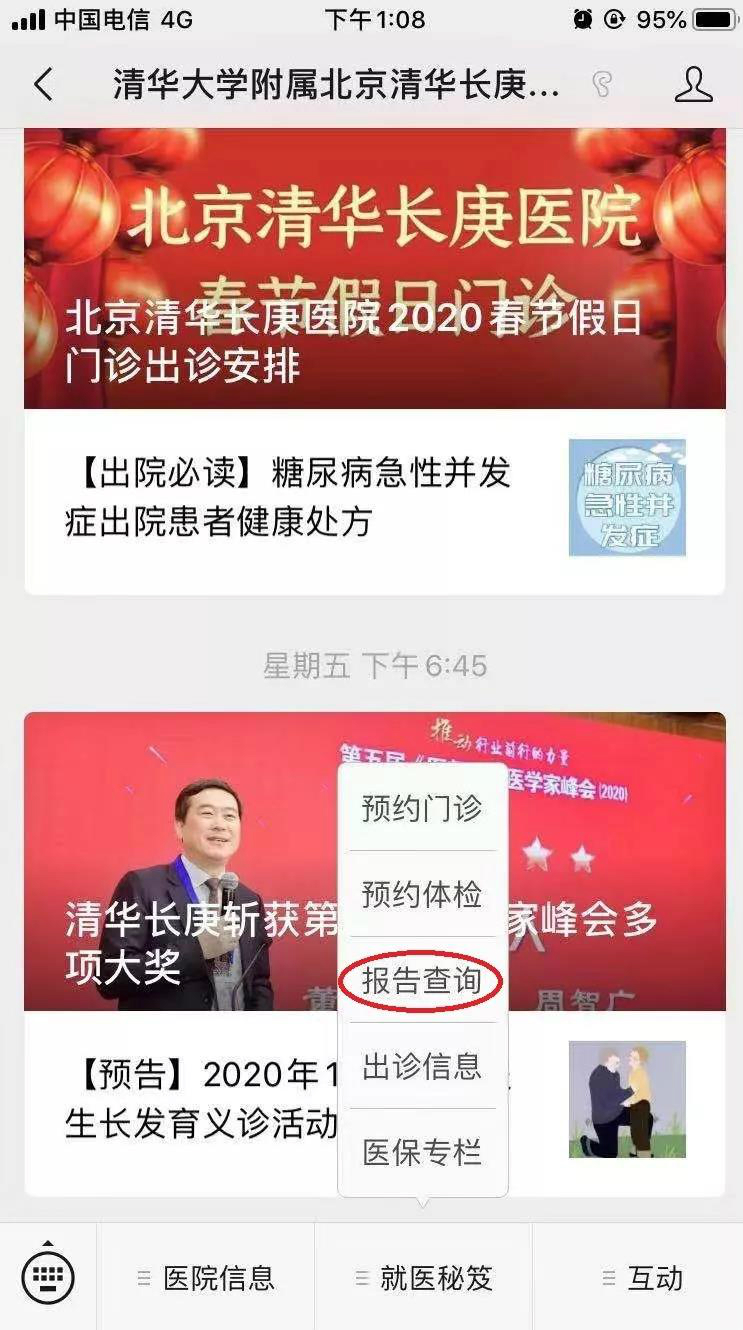Open the 互动 bottom menu

point(641,1277)
